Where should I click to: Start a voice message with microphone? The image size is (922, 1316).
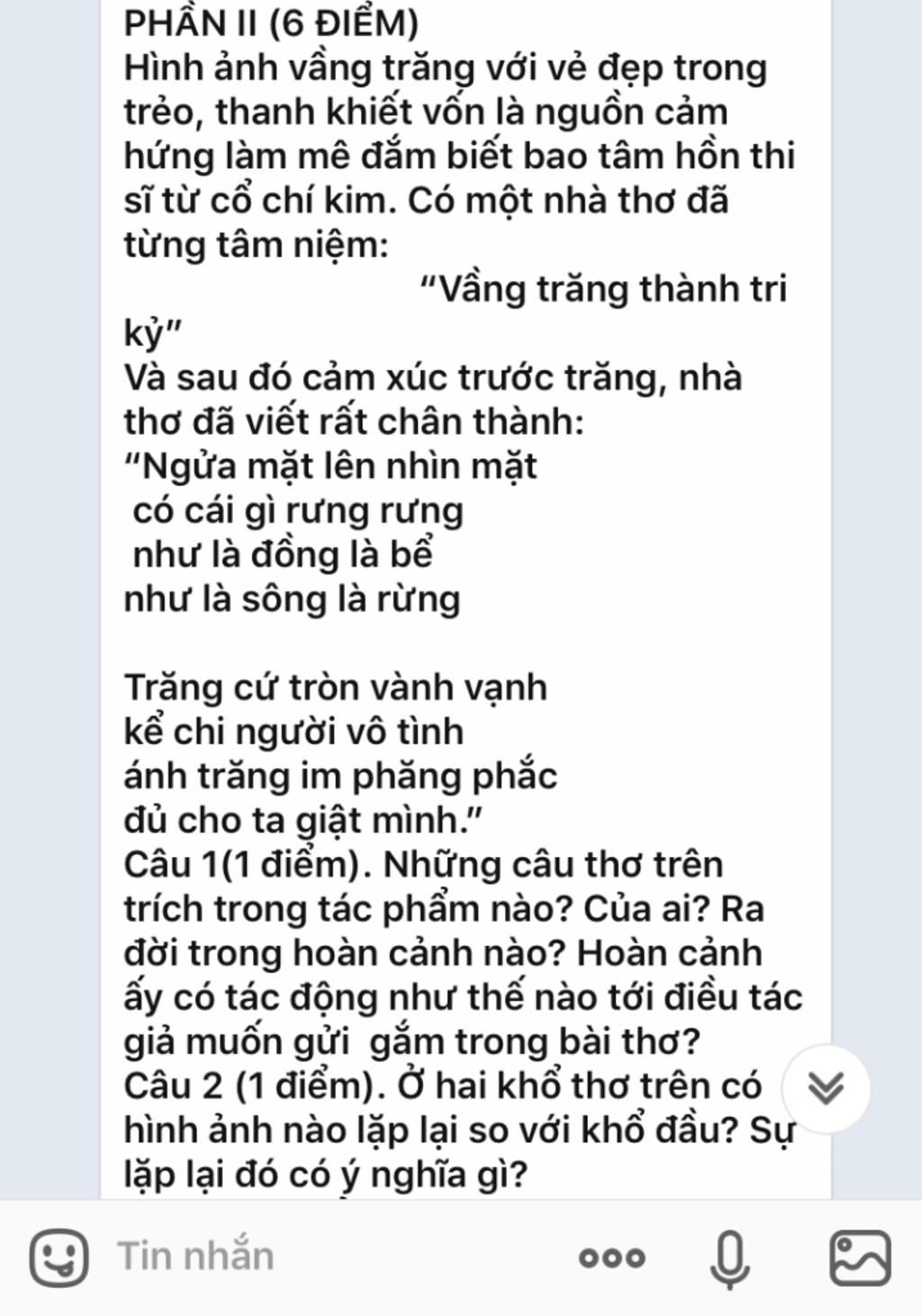point(729,1258)
